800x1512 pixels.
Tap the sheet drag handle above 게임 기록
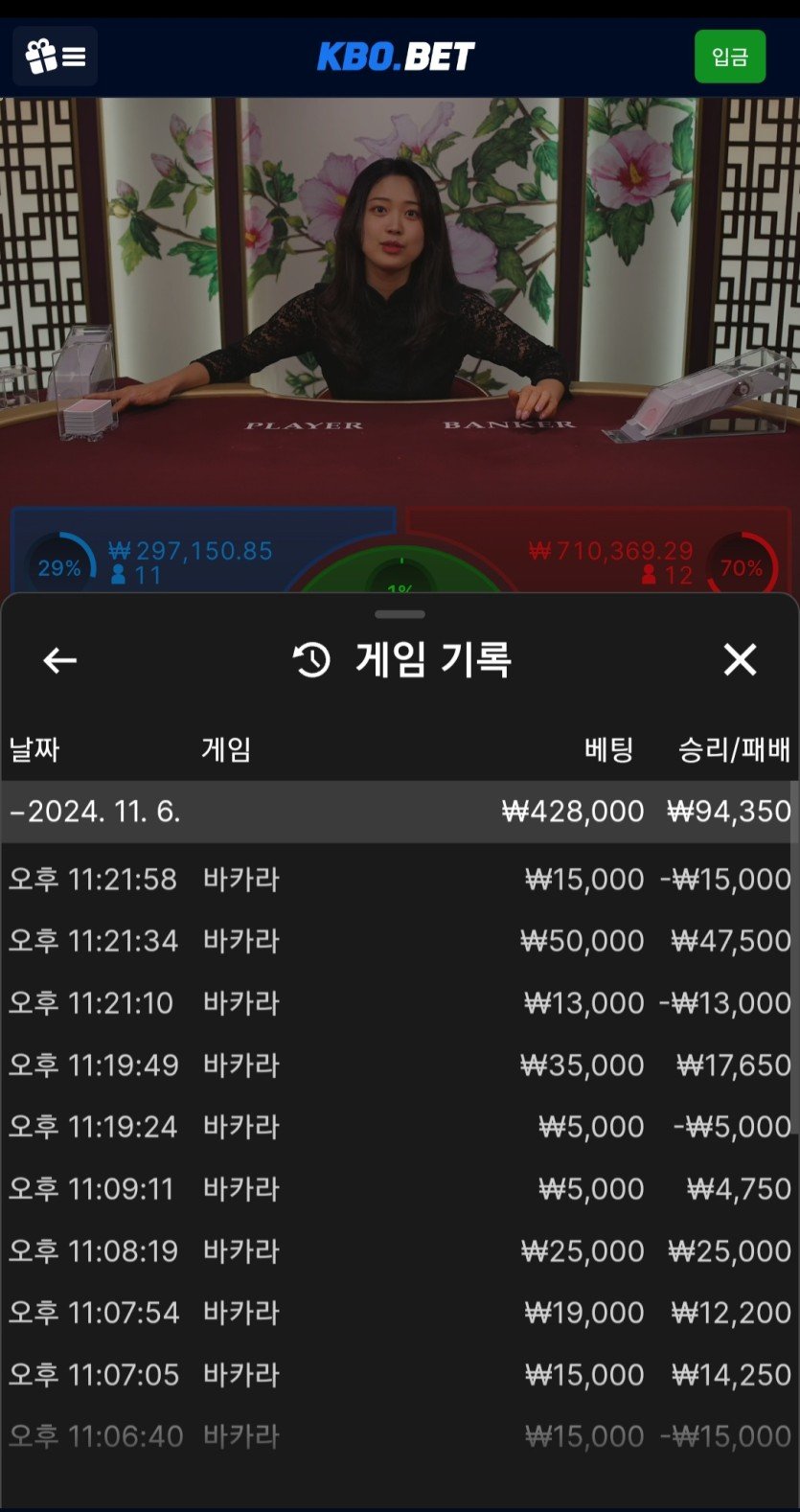point(400,614)
